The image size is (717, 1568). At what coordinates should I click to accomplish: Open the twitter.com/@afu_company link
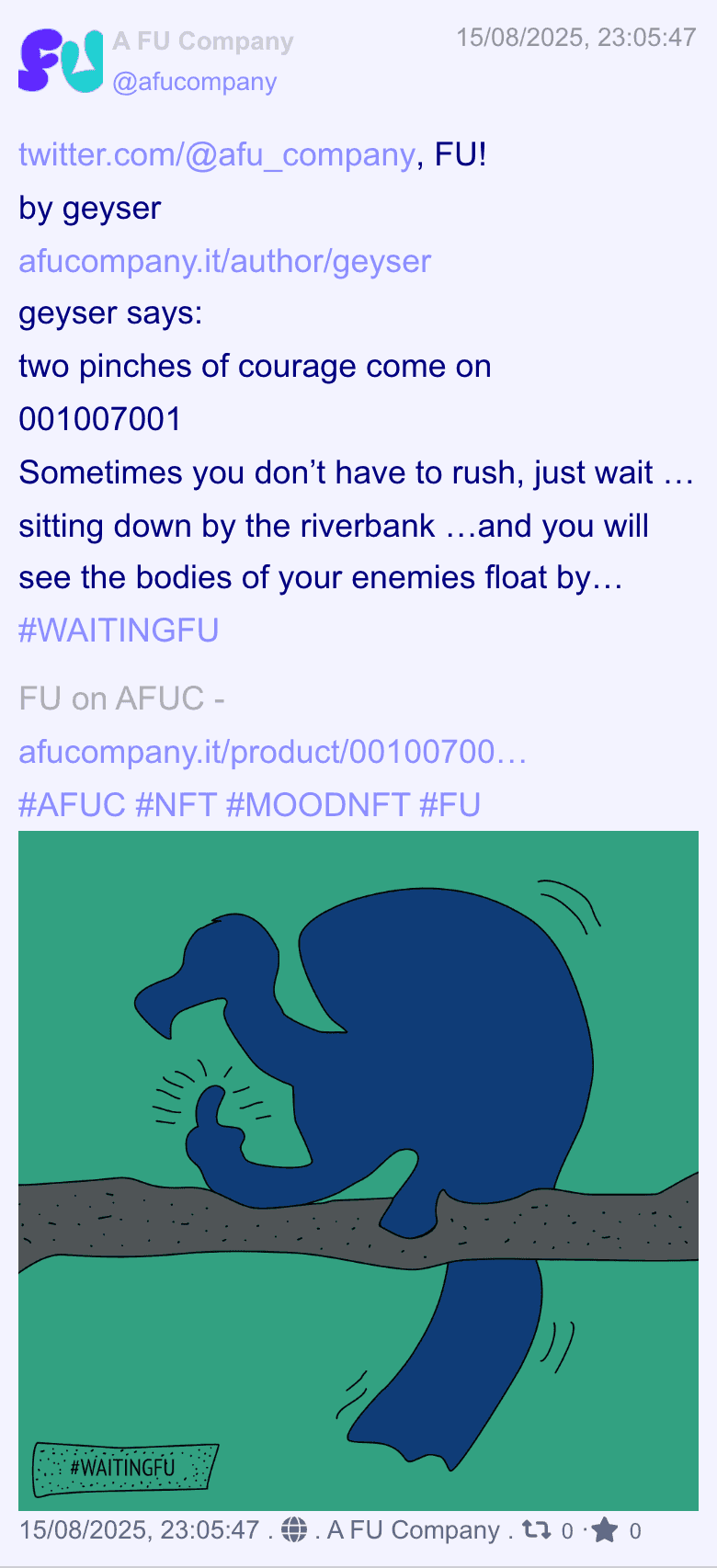pyautogui.click(x=216, y=154)
